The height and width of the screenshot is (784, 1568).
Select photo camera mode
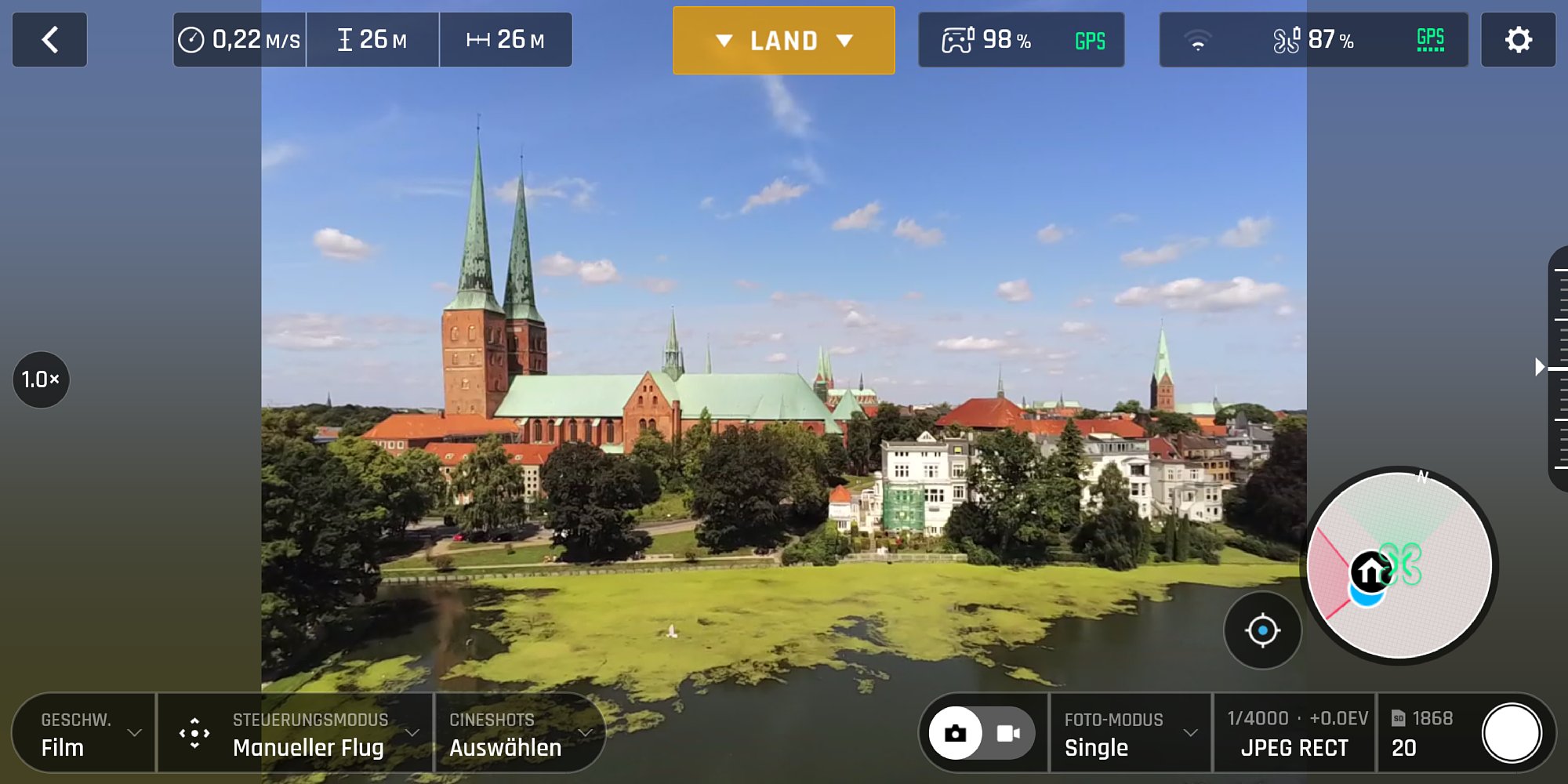coord(955,733)
